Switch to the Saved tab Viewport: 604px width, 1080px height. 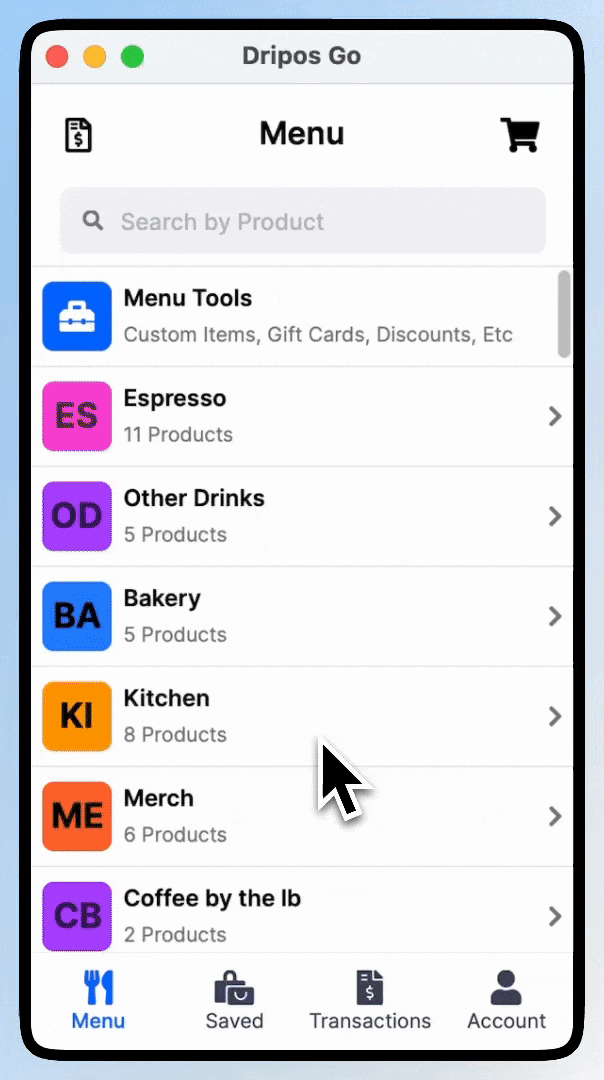(x=234, y=1001)
